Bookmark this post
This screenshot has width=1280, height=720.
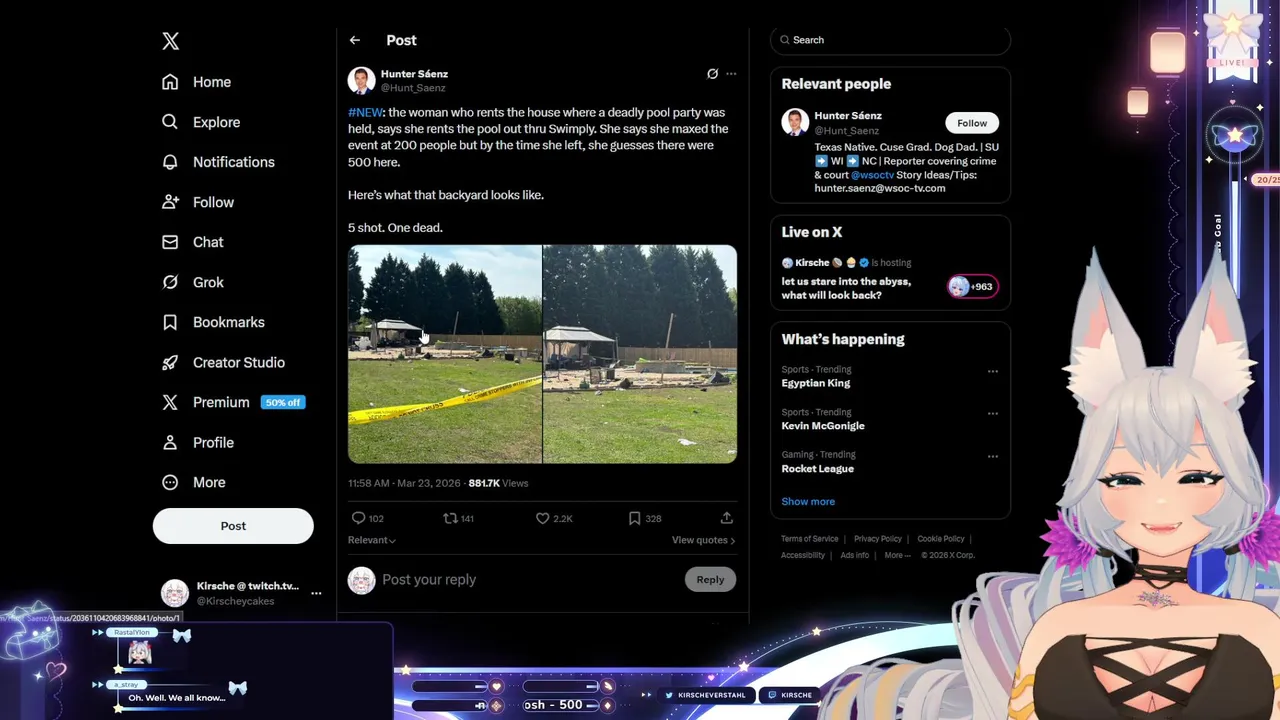(x=635, y=518)
